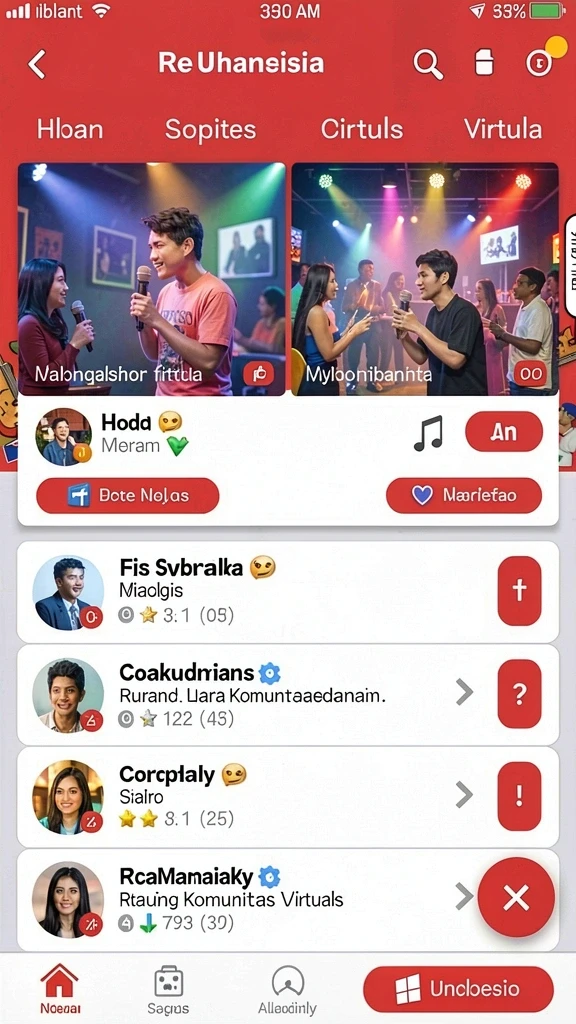Tap the exclamation button beside Corcplaly

[519, 796]
